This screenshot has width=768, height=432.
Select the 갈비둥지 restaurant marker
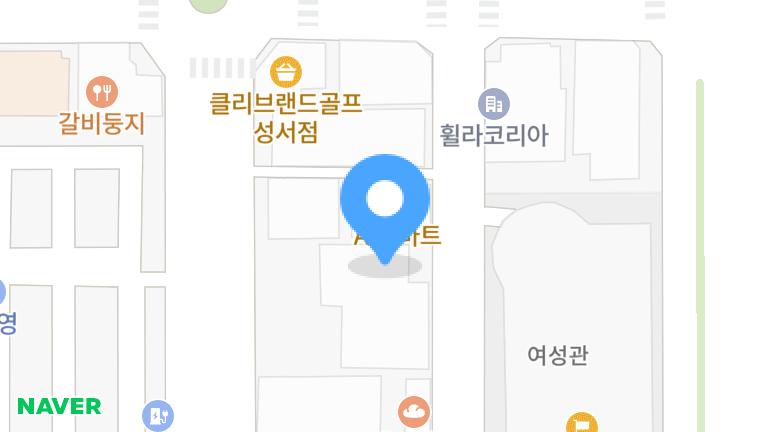point(102,93)
